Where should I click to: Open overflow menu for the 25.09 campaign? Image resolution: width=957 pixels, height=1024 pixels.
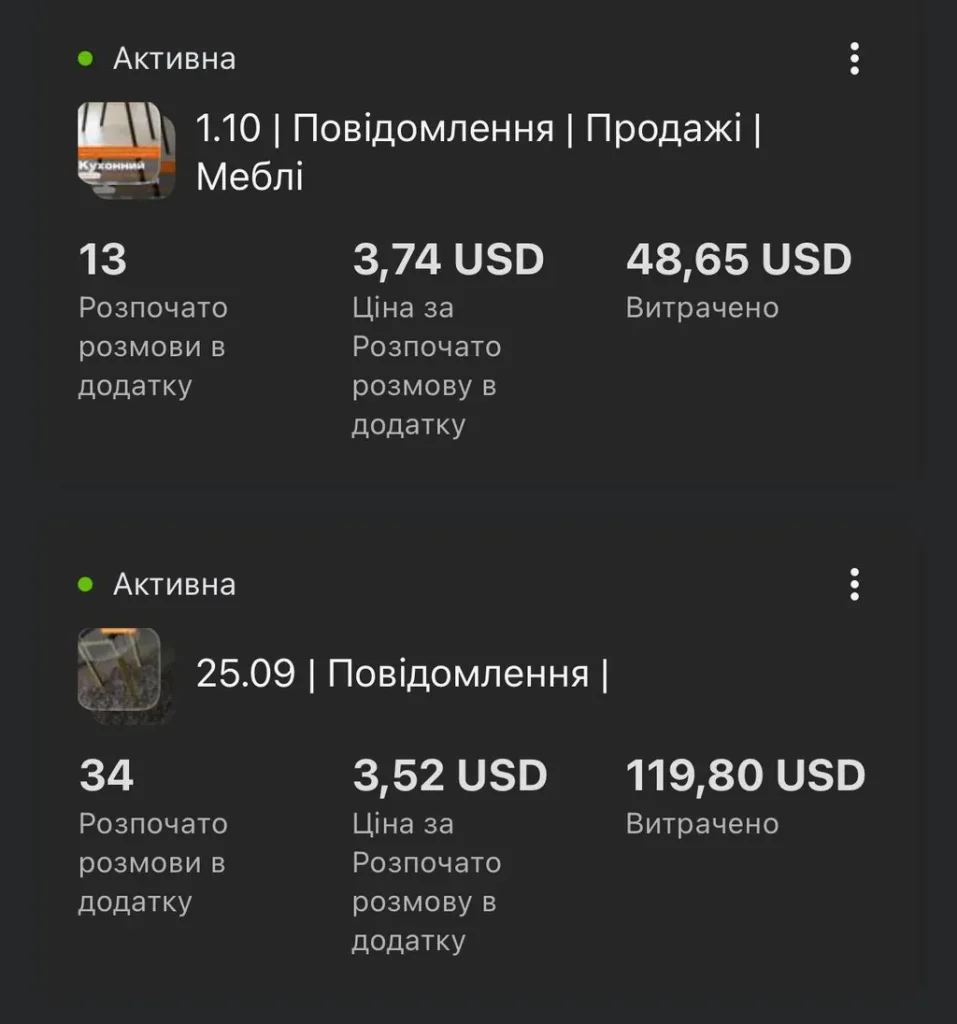[x=854, y=584]
